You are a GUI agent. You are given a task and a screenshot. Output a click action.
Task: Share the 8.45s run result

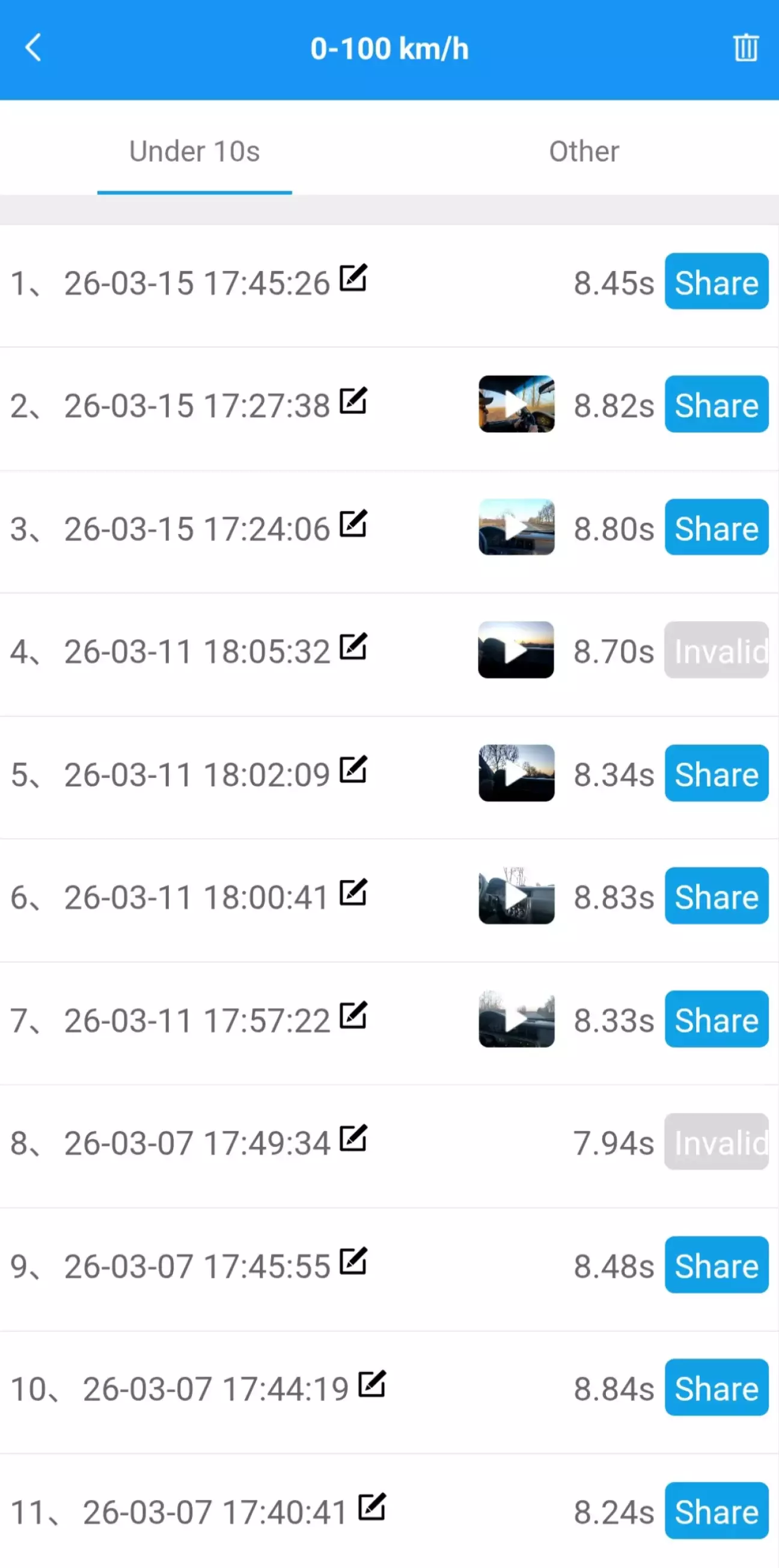(716, 282)
